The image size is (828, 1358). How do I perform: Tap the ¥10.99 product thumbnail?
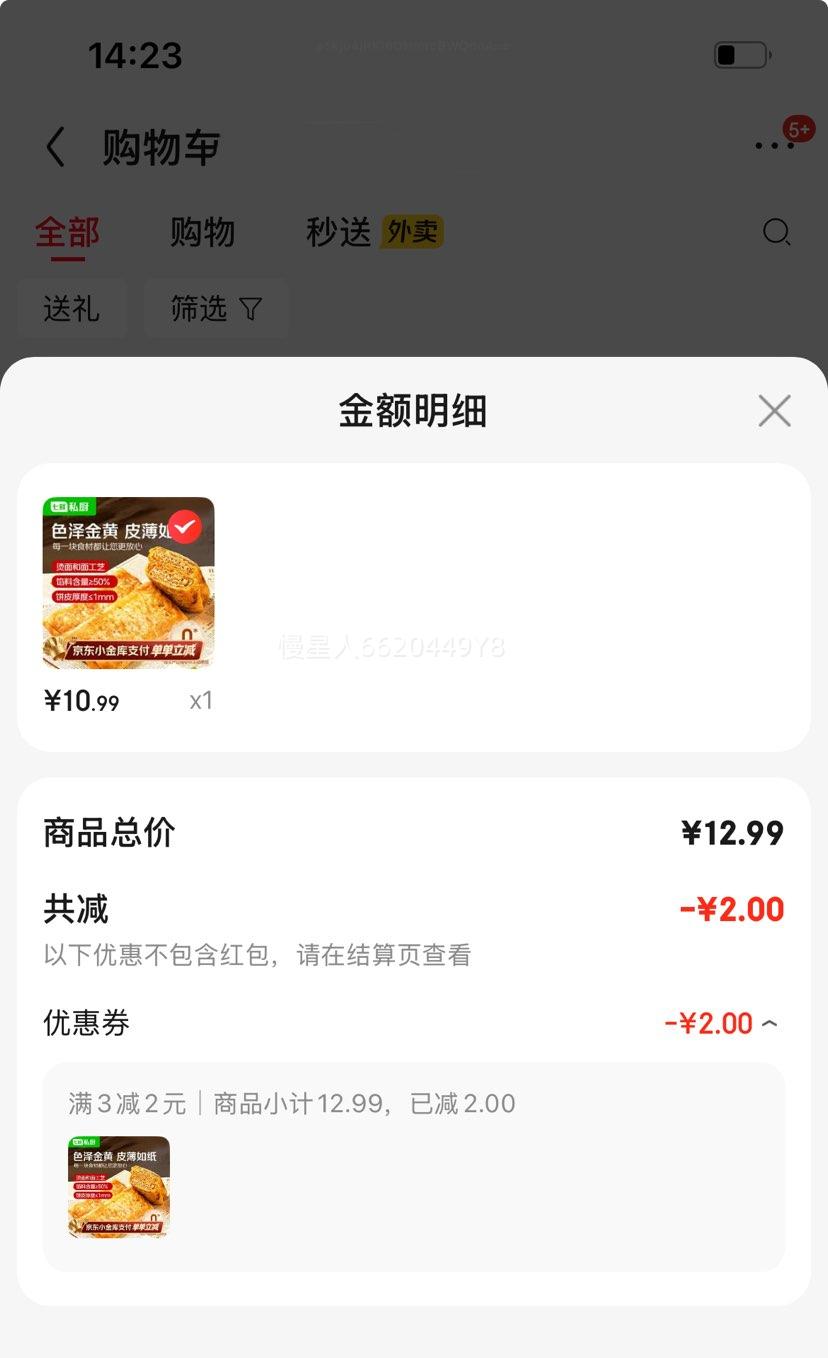click(x=127, y=583)
